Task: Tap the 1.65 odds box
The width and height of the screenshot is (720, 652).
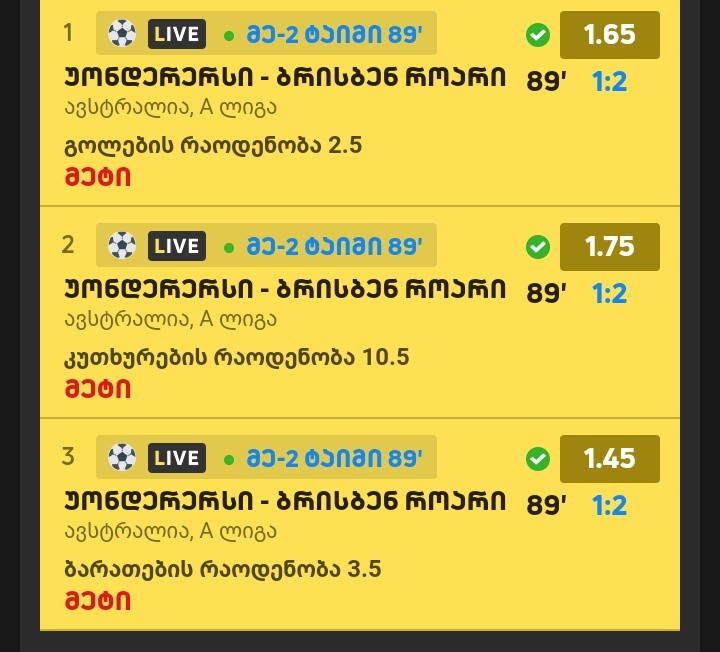Action: 609,35
